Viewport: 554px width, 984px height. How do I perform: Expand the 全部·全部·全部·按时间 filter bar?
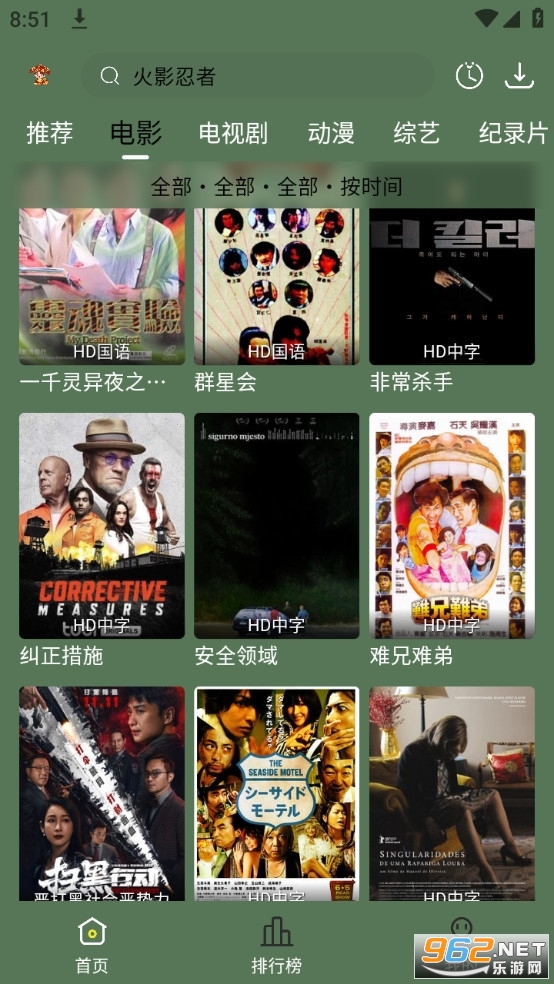(x=277, y=186)
